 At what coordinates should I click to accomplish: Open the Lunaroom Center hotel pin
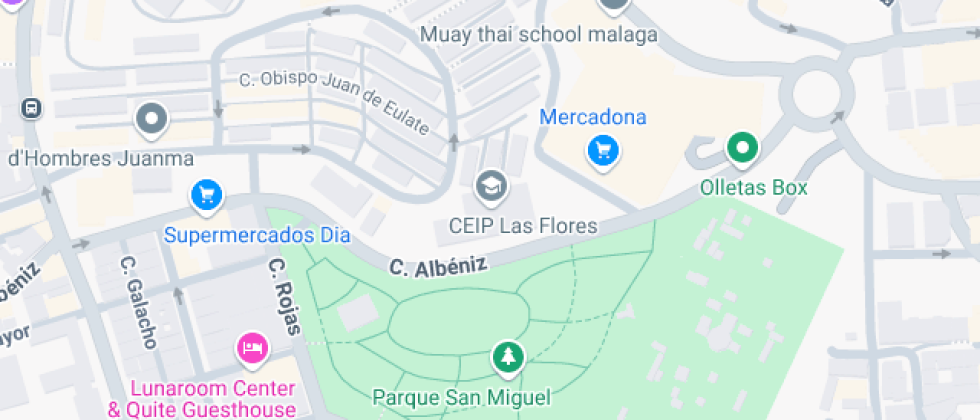(x=252, y=348)
